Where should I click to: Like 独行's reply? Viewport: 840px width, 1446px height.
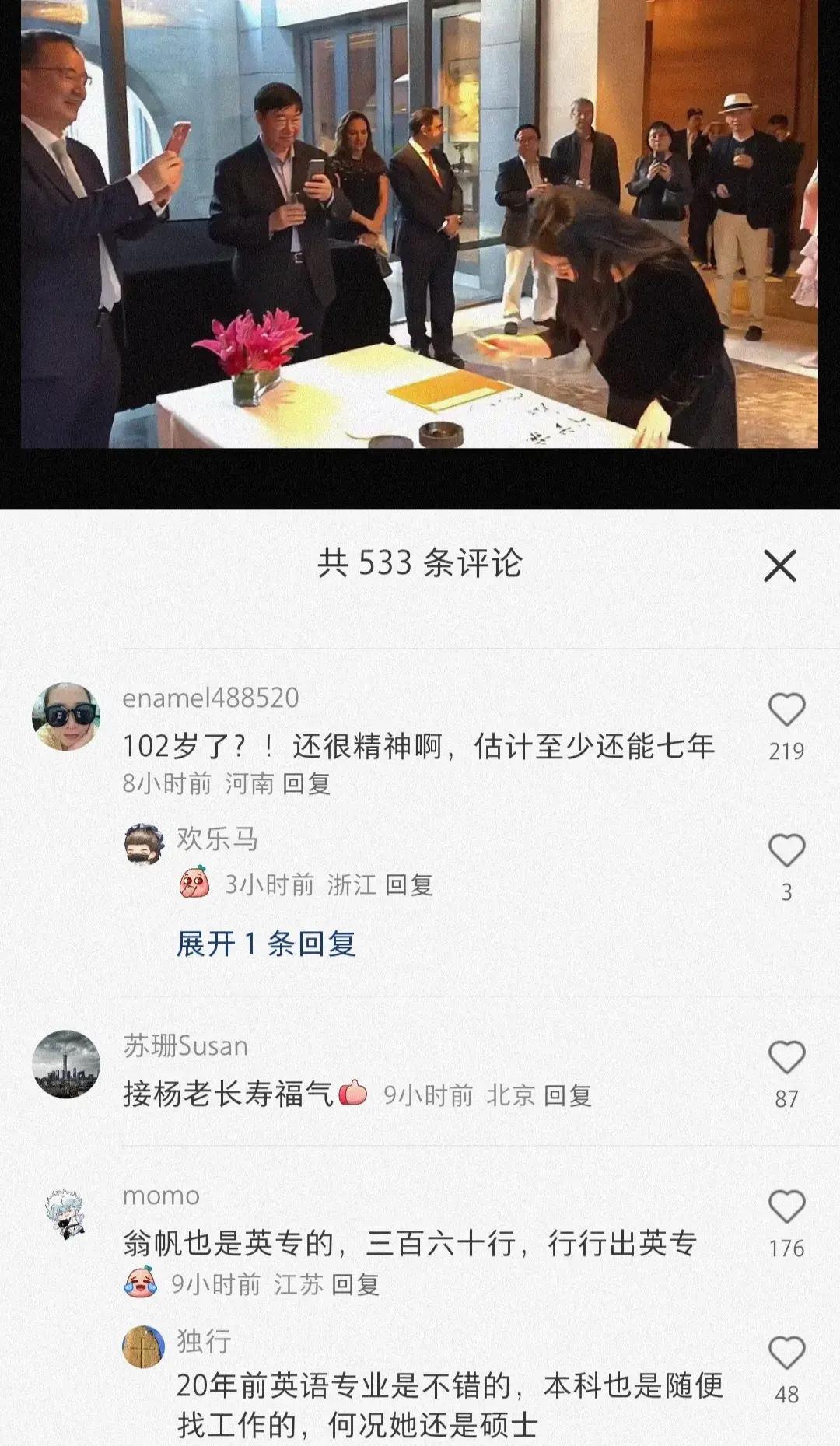click(786, 1353)
